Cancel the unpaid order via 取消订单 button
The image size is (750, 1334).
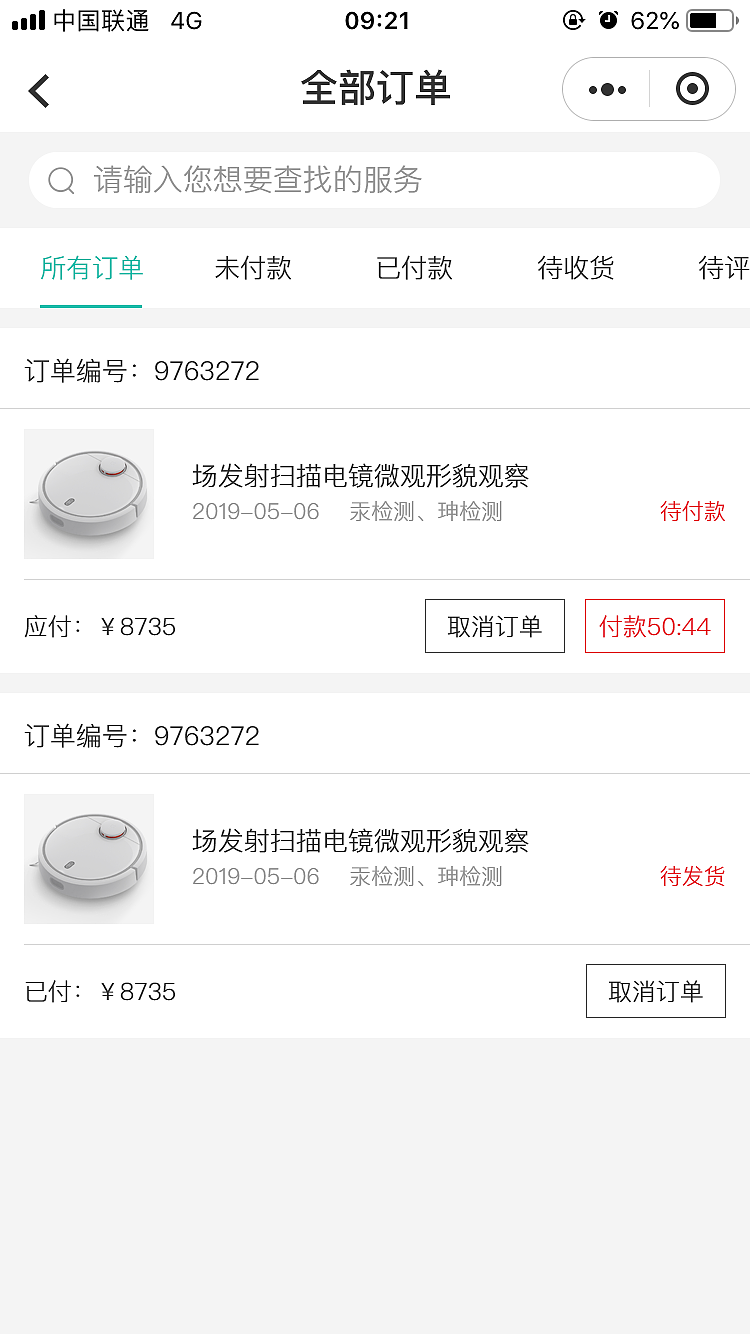494,626
